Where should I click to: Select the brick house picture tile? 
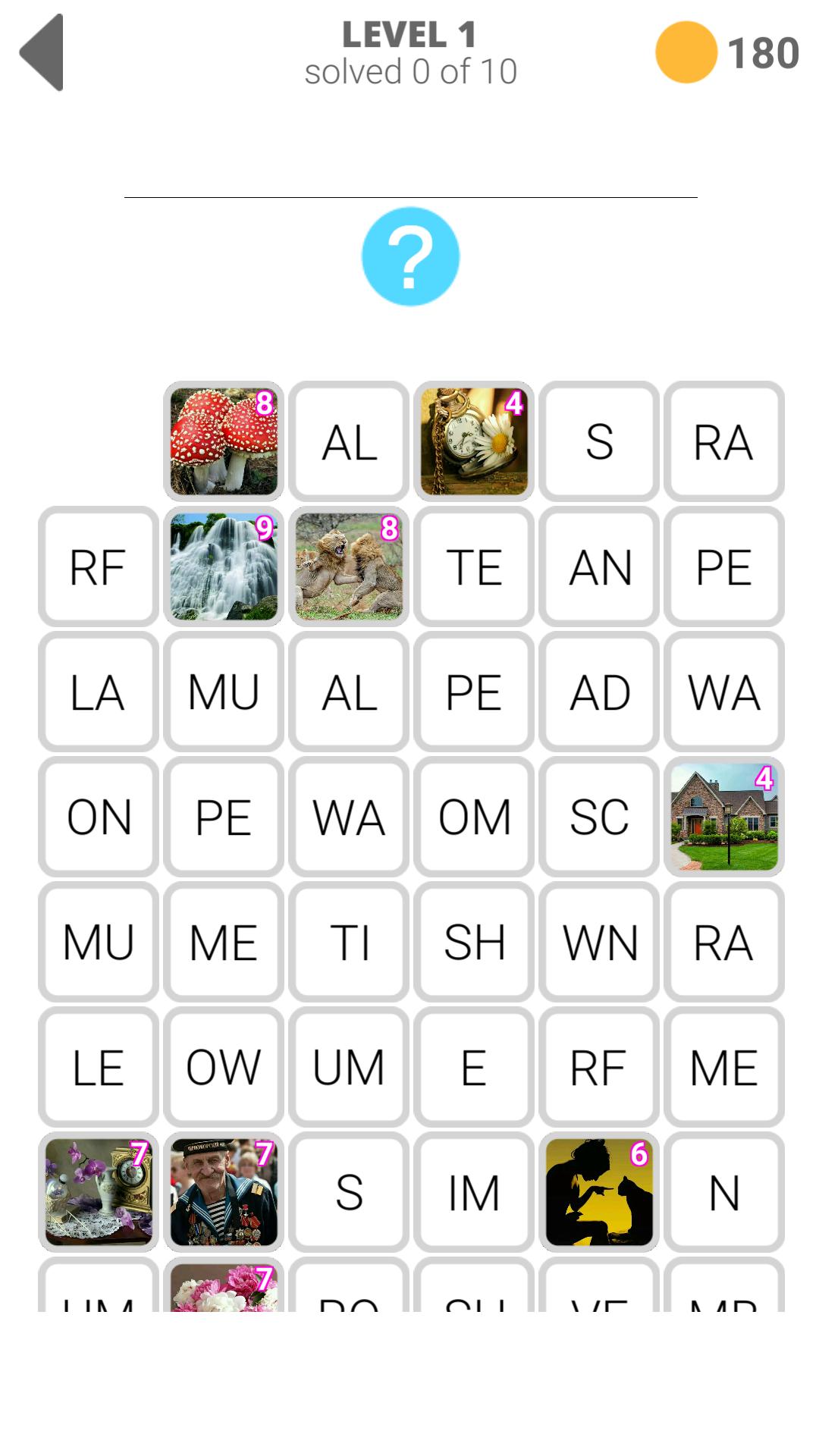click(724, 817)
